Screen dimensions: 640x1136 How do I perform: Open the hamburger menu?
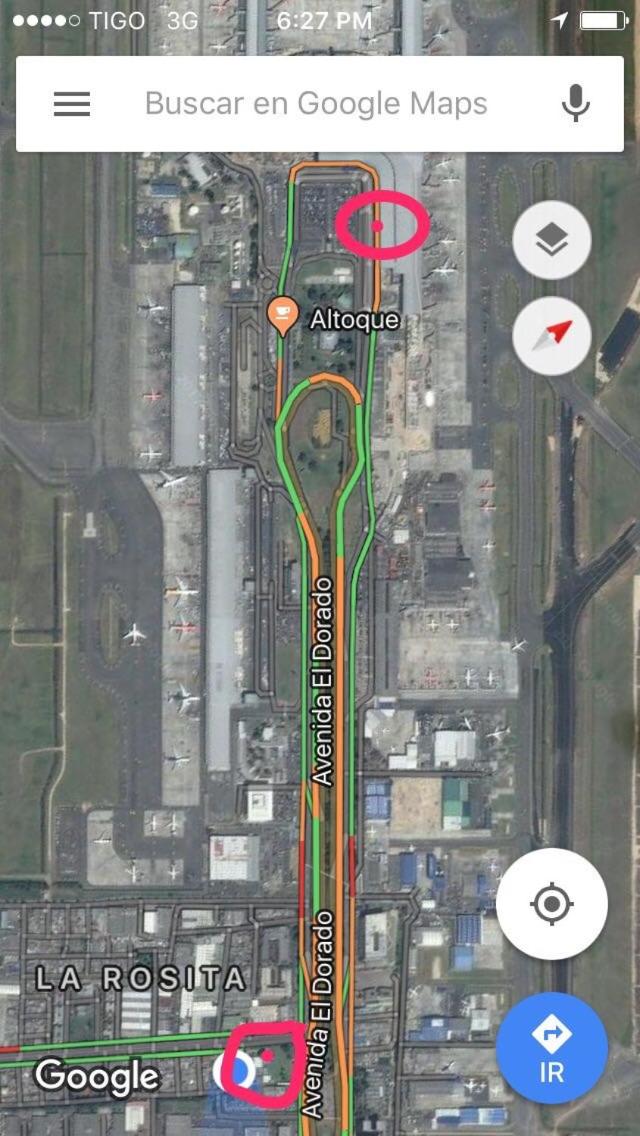click(x=72, y=104)
